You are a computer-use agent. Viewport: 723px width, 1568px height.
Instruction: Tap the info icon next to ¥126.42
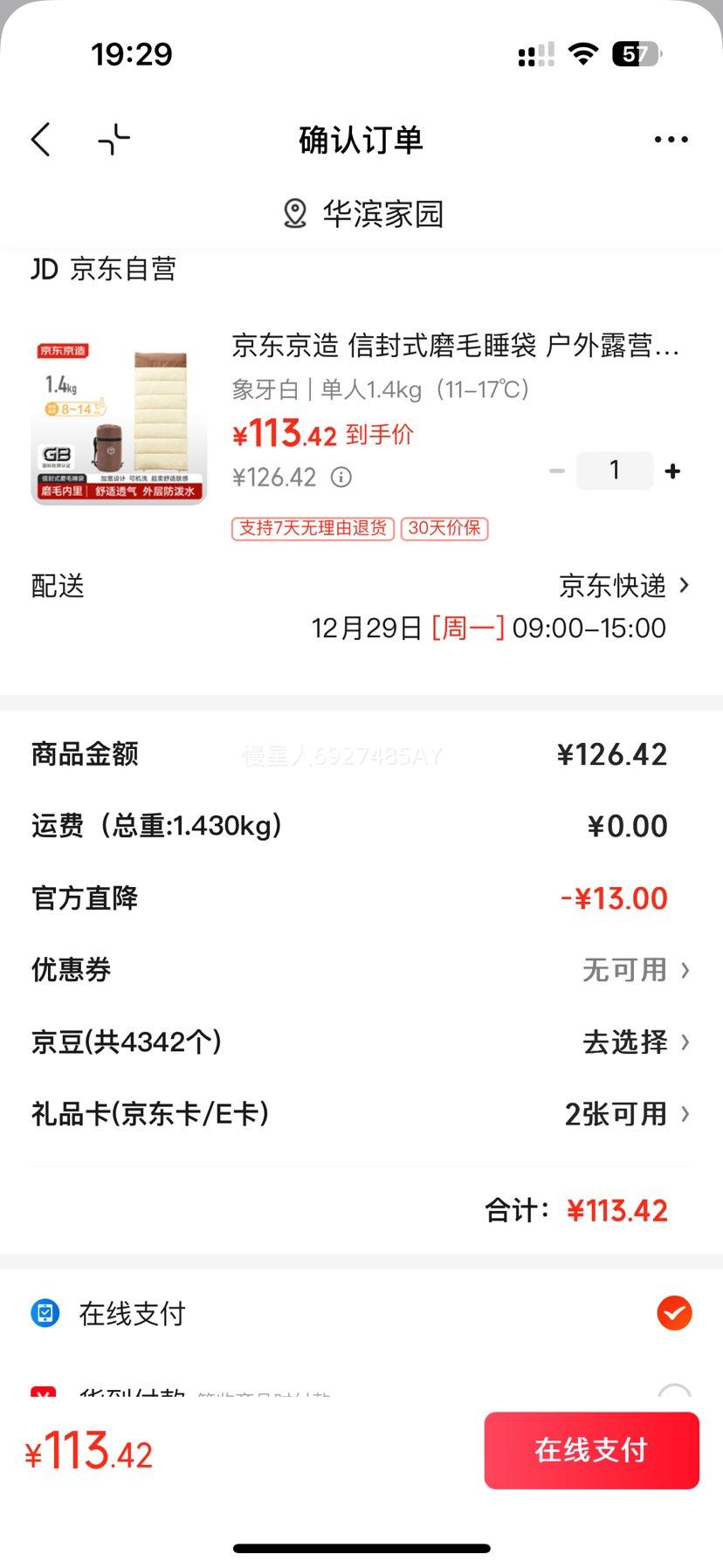pyautogui.click(x=342, y=477)
